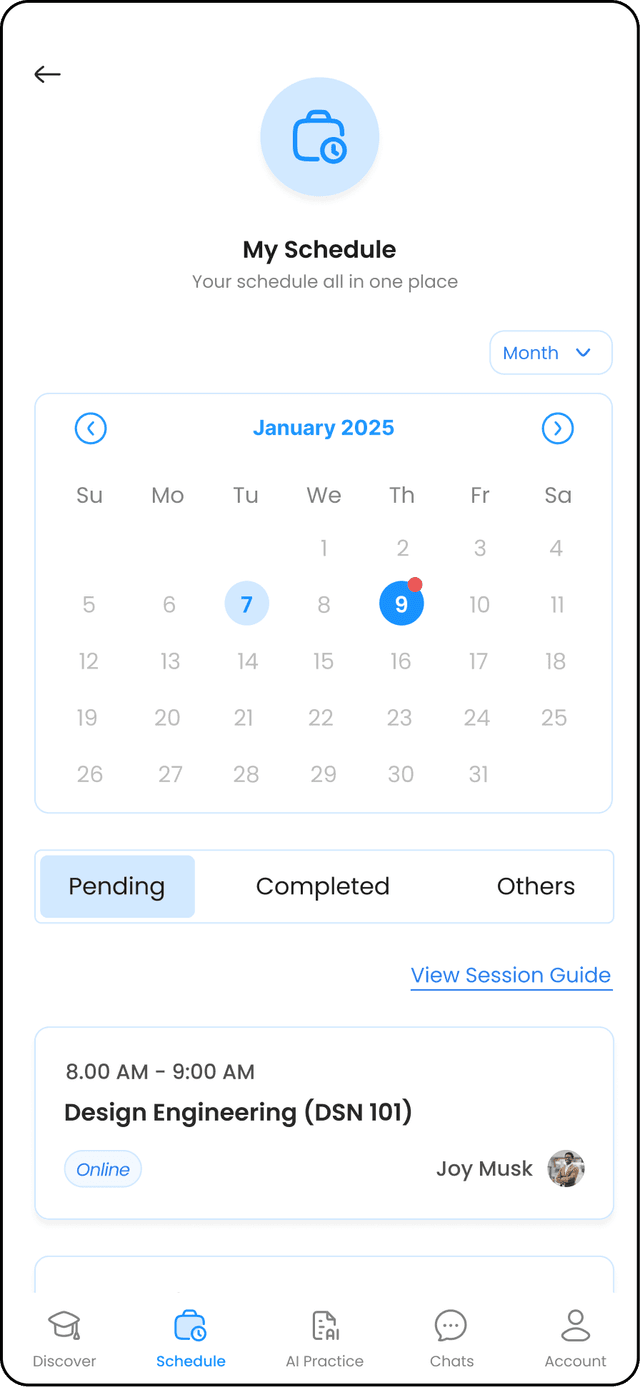Open the Discover tab

coord(64,1339)
